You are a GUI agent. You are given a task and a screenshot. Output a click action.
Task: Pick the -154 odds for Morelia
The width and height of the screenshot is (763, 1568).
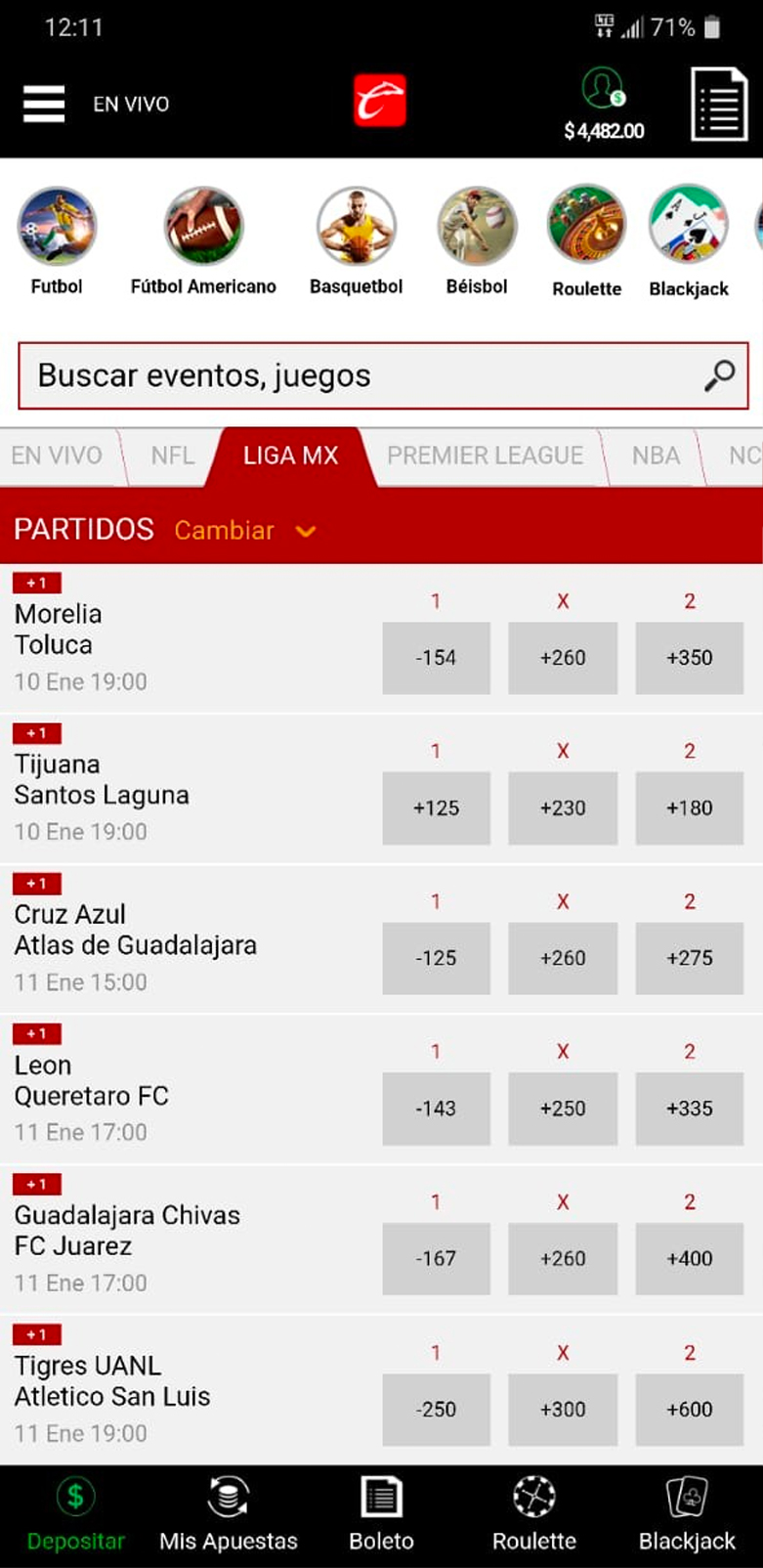click(x=436, y=658)
